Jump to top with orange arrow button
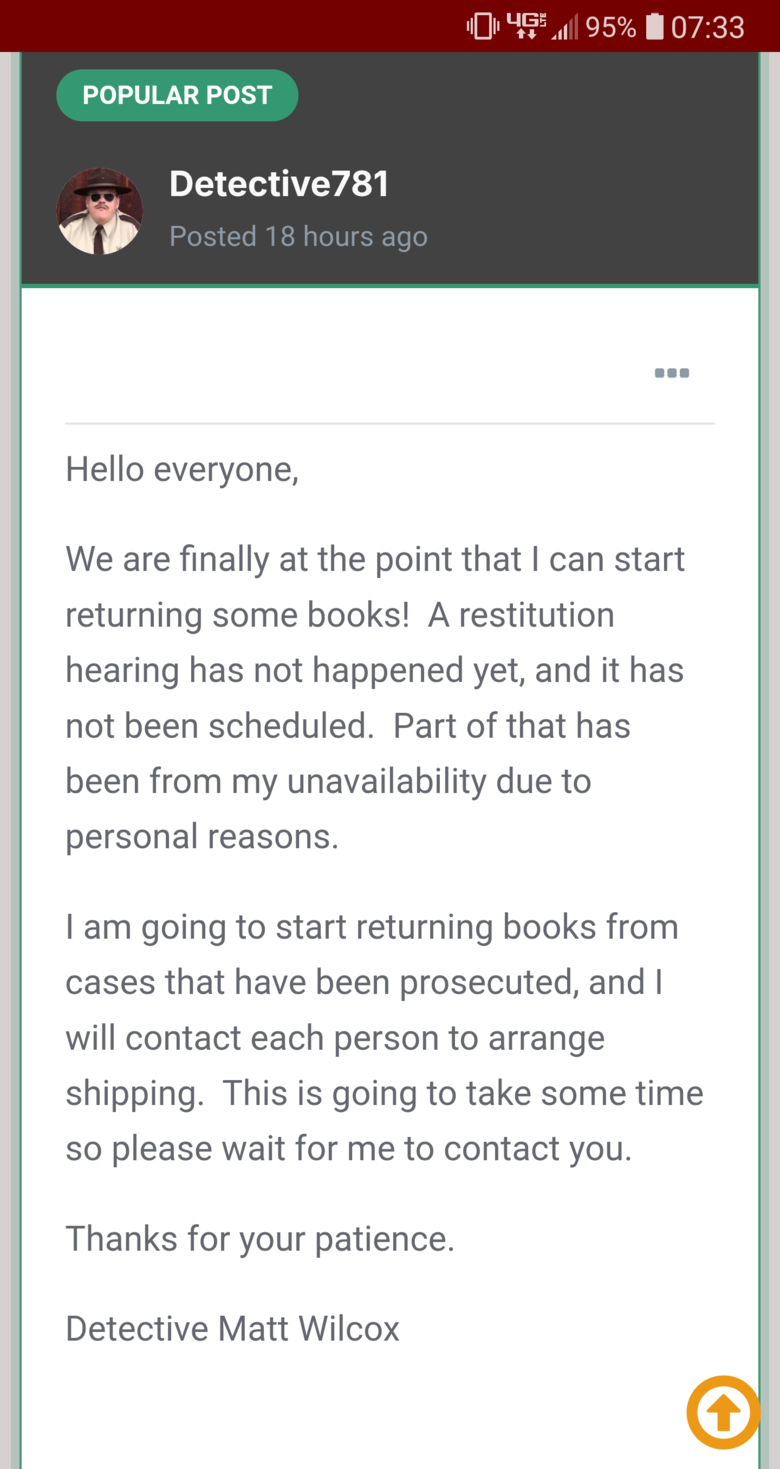 point(723,1412)
